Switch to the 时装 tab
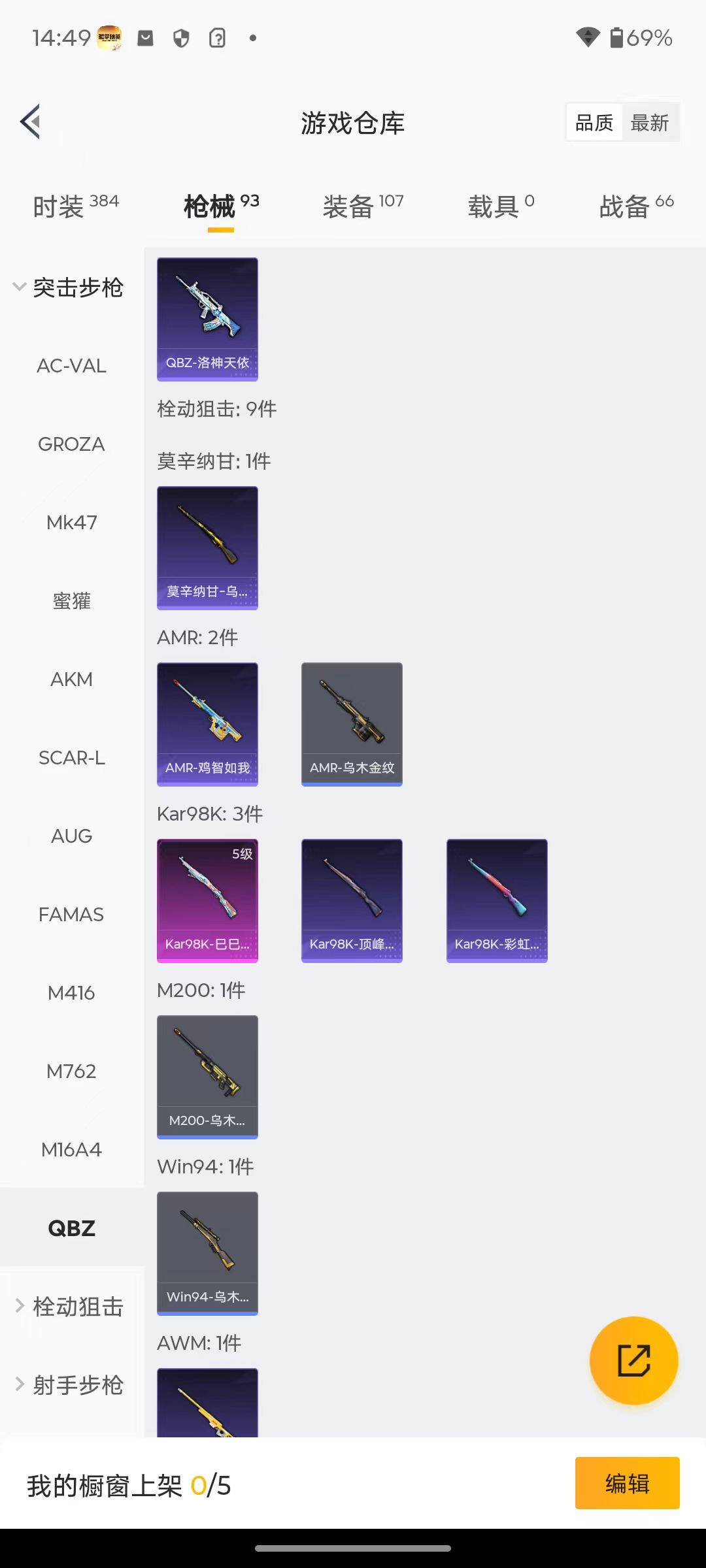Screen dimensions: 706x1568 tap(75, 206)
